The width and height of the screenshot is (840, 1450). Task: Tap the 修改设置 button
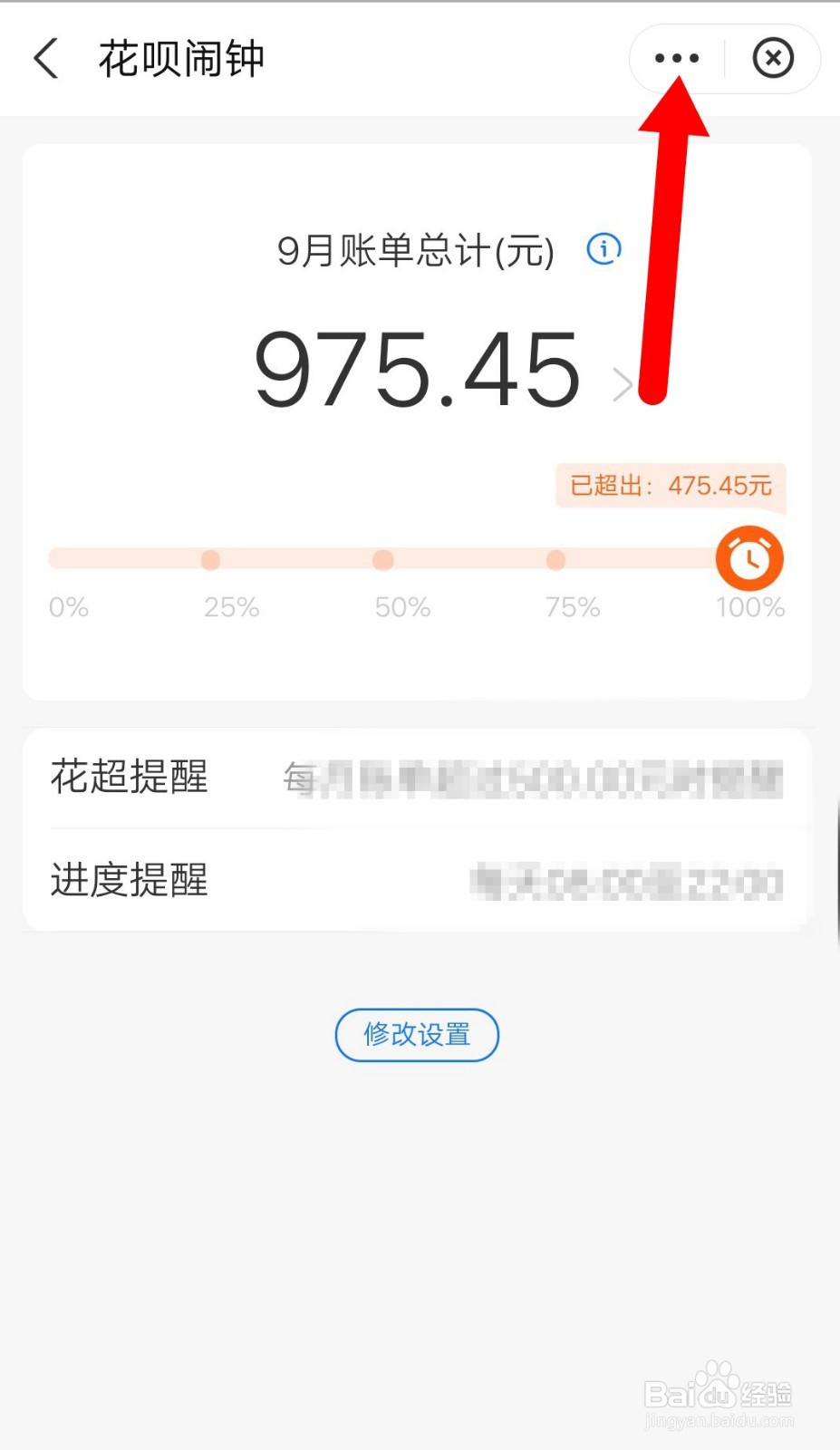pos(416,1035)
